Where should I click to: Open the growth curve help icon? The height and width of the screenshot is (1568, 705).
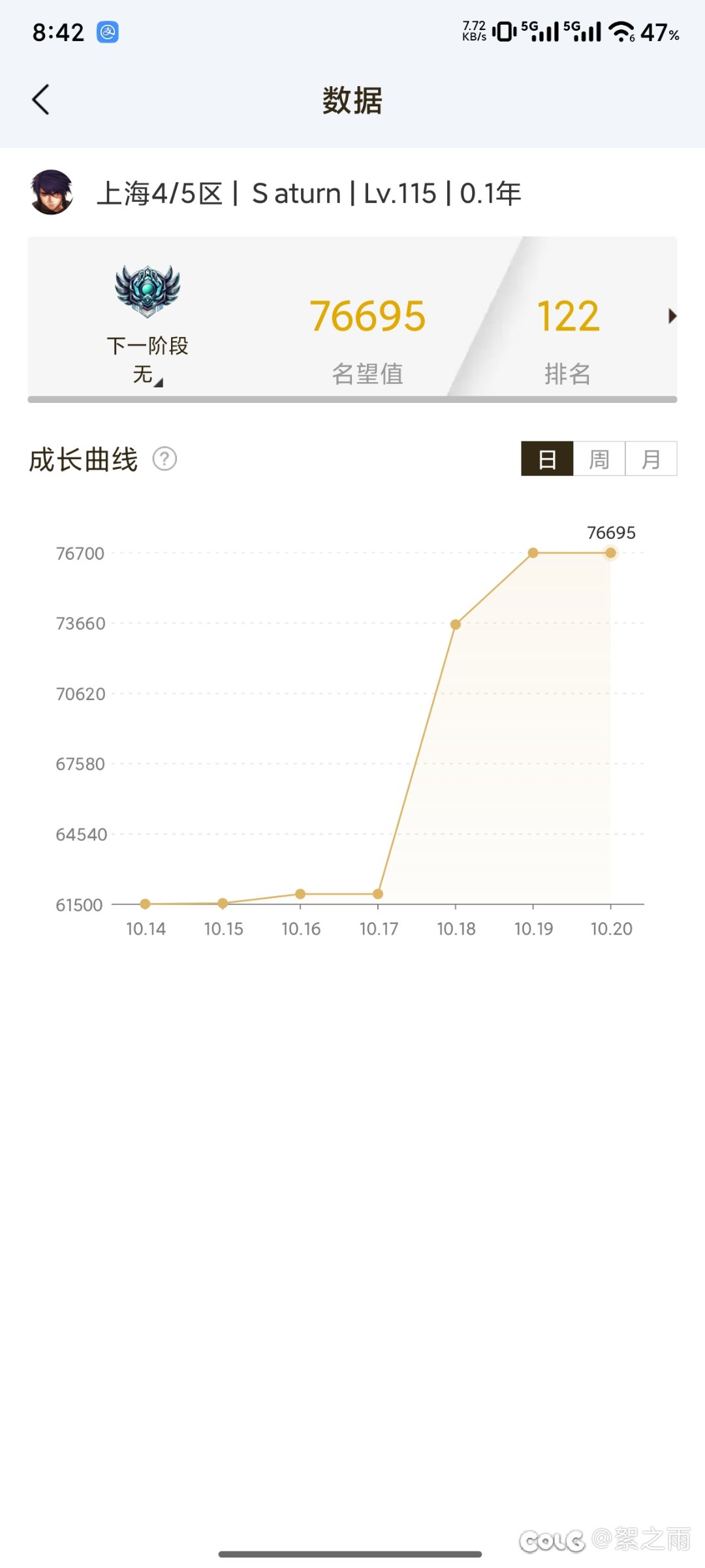pyautogui.click(x=164, y=458)
